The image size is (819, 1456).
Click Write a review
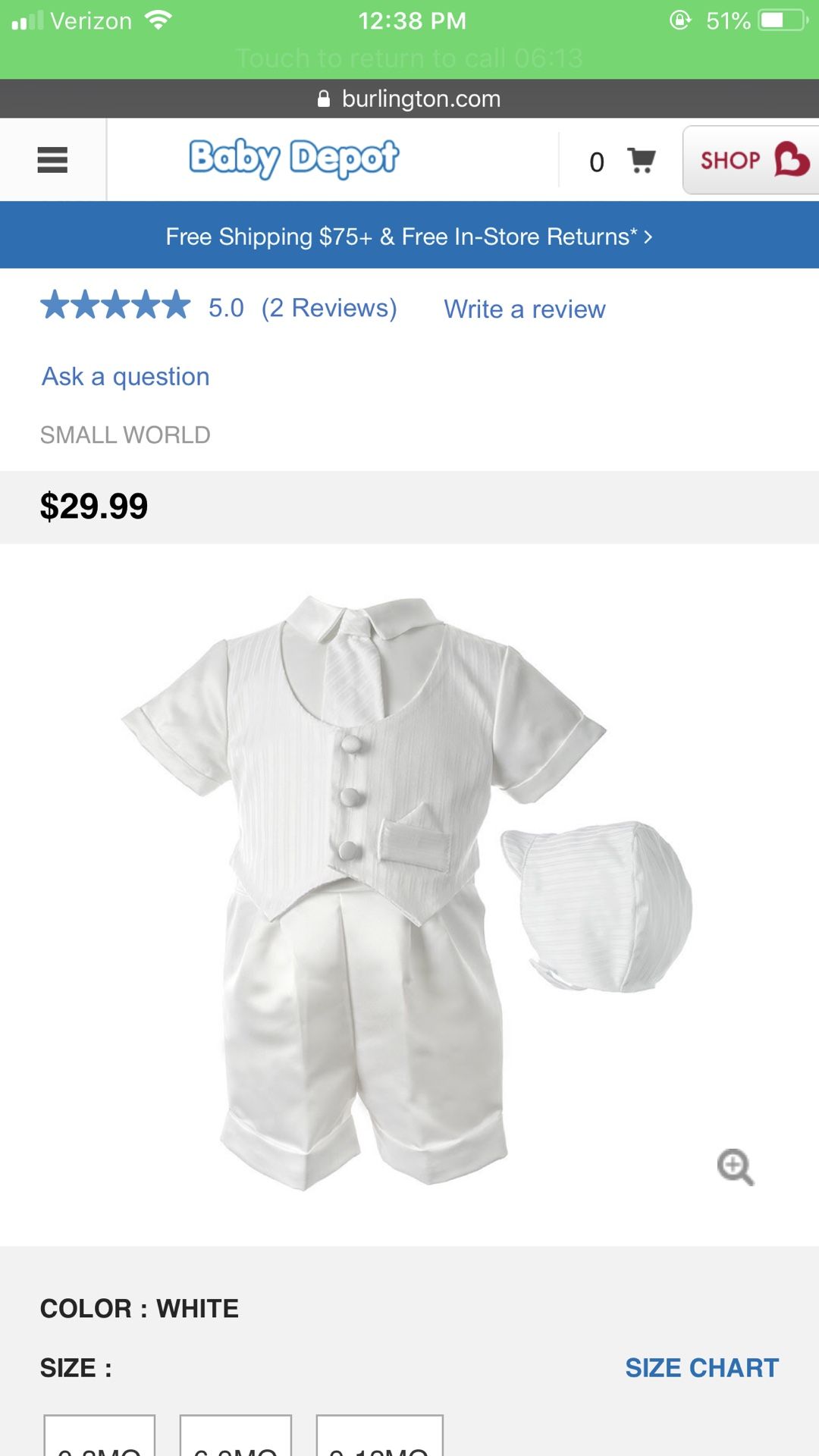(x=524, y=309)
